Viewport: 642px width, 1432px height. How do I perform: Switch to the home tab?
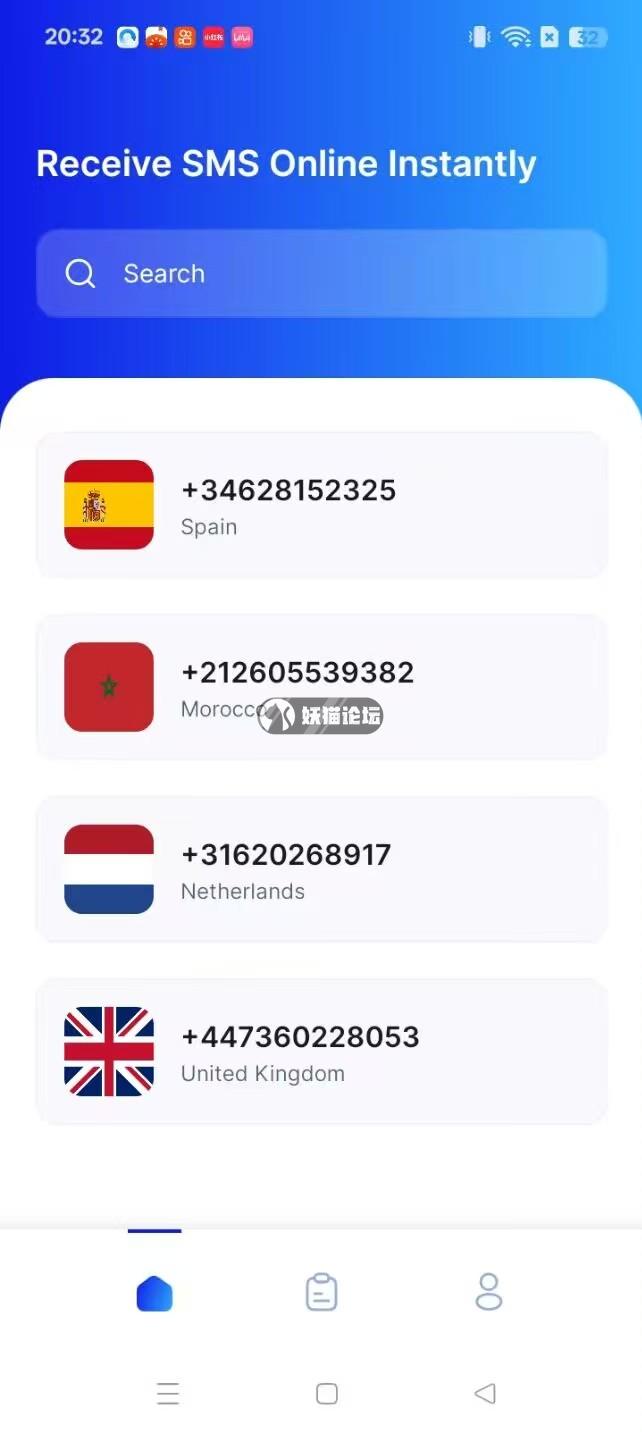154,1293
